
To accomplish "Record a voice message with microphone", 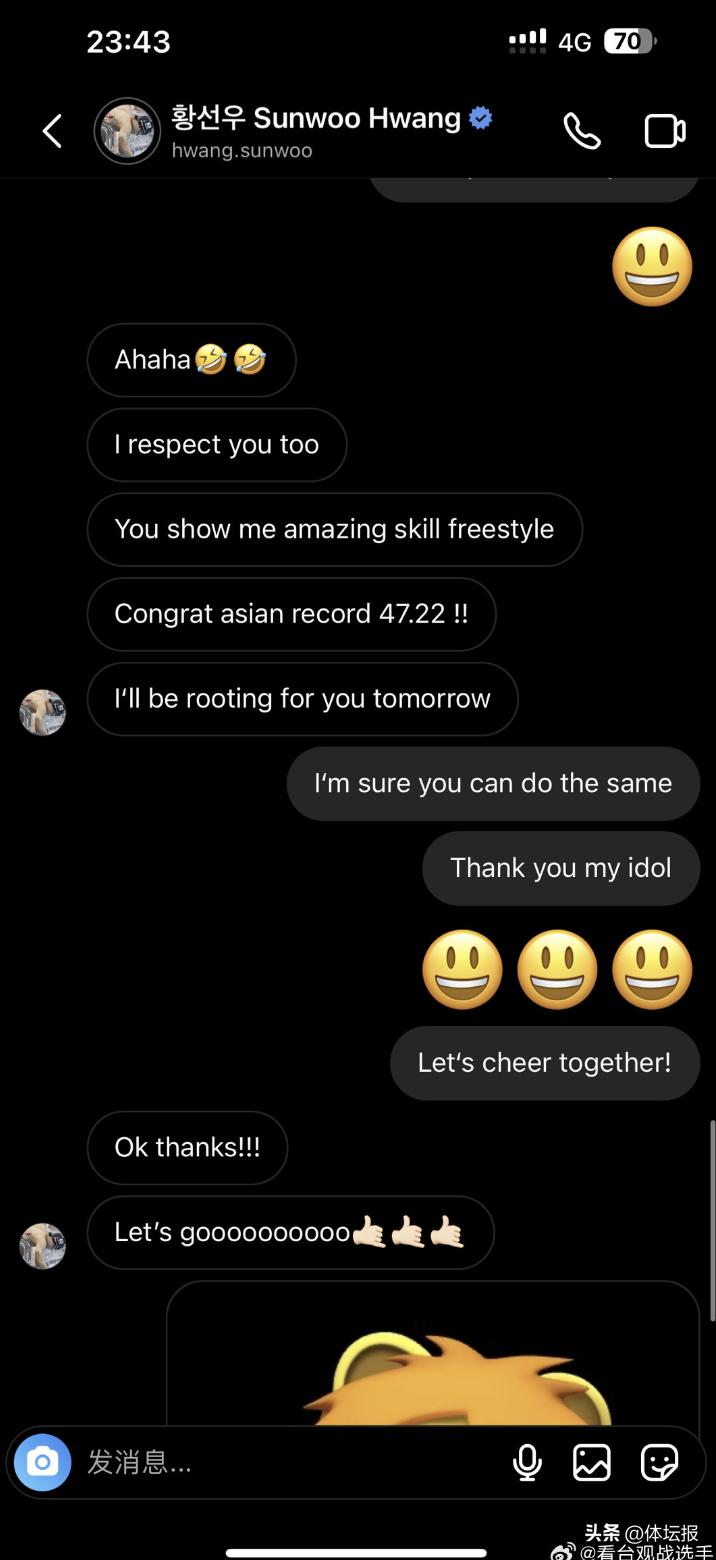I will [527, 1463].
